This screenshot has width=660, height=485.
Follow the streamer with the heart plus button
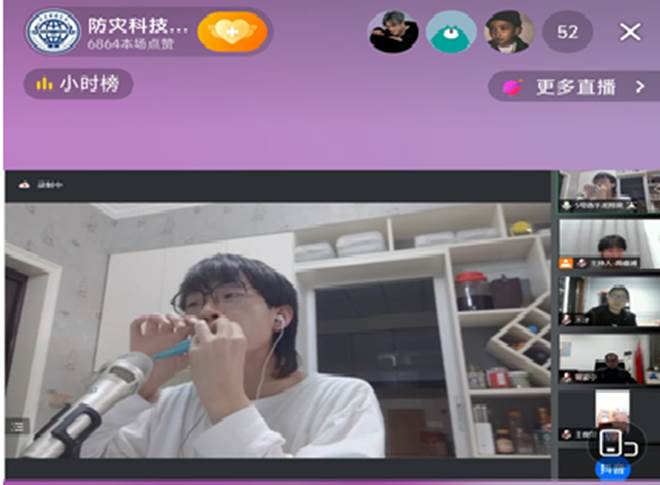point(232,32)
